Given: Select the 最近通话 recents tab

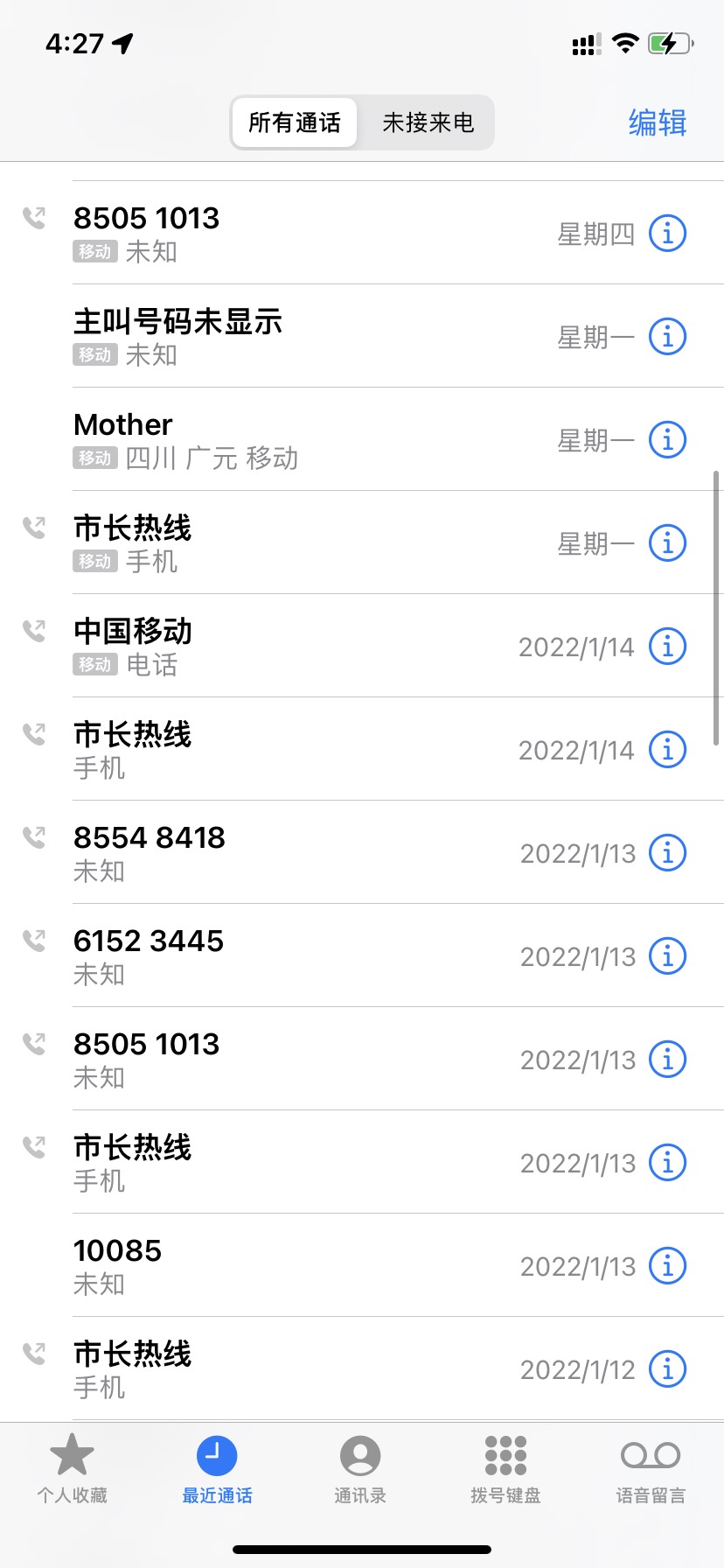Looking at the screenshot, I should click(x=217, y=1468).
